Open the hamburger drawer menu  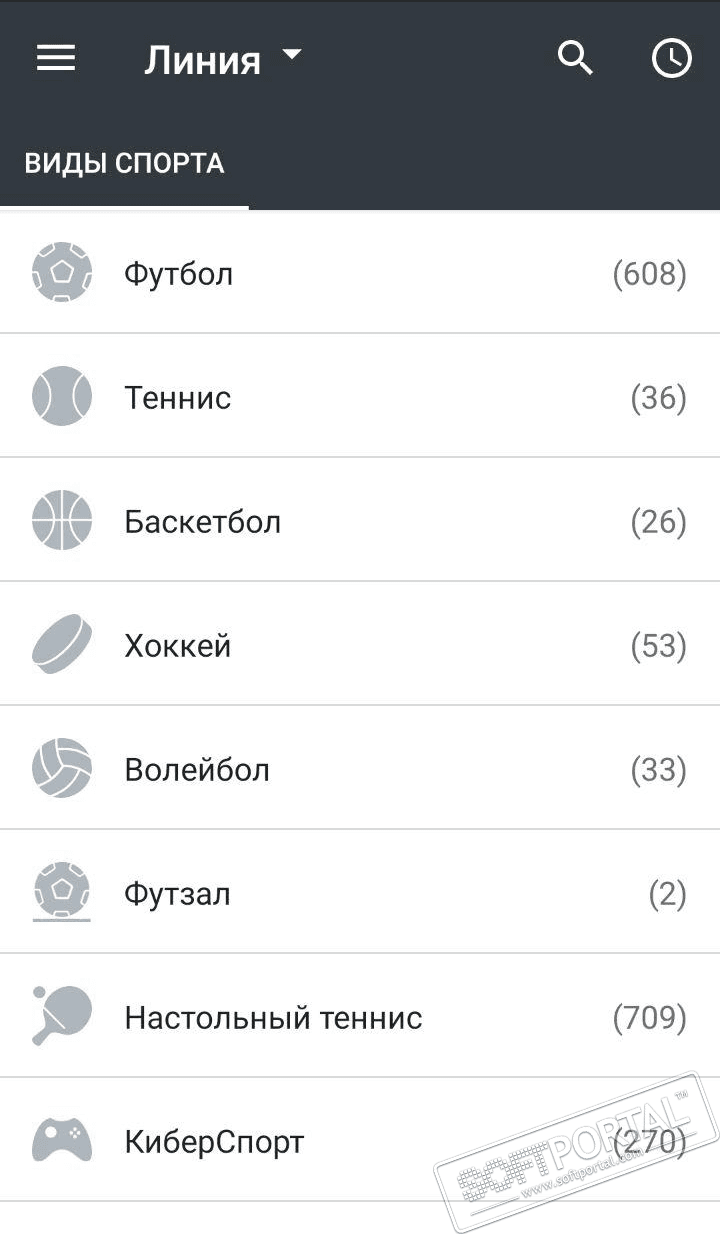[x=56, y=58]
